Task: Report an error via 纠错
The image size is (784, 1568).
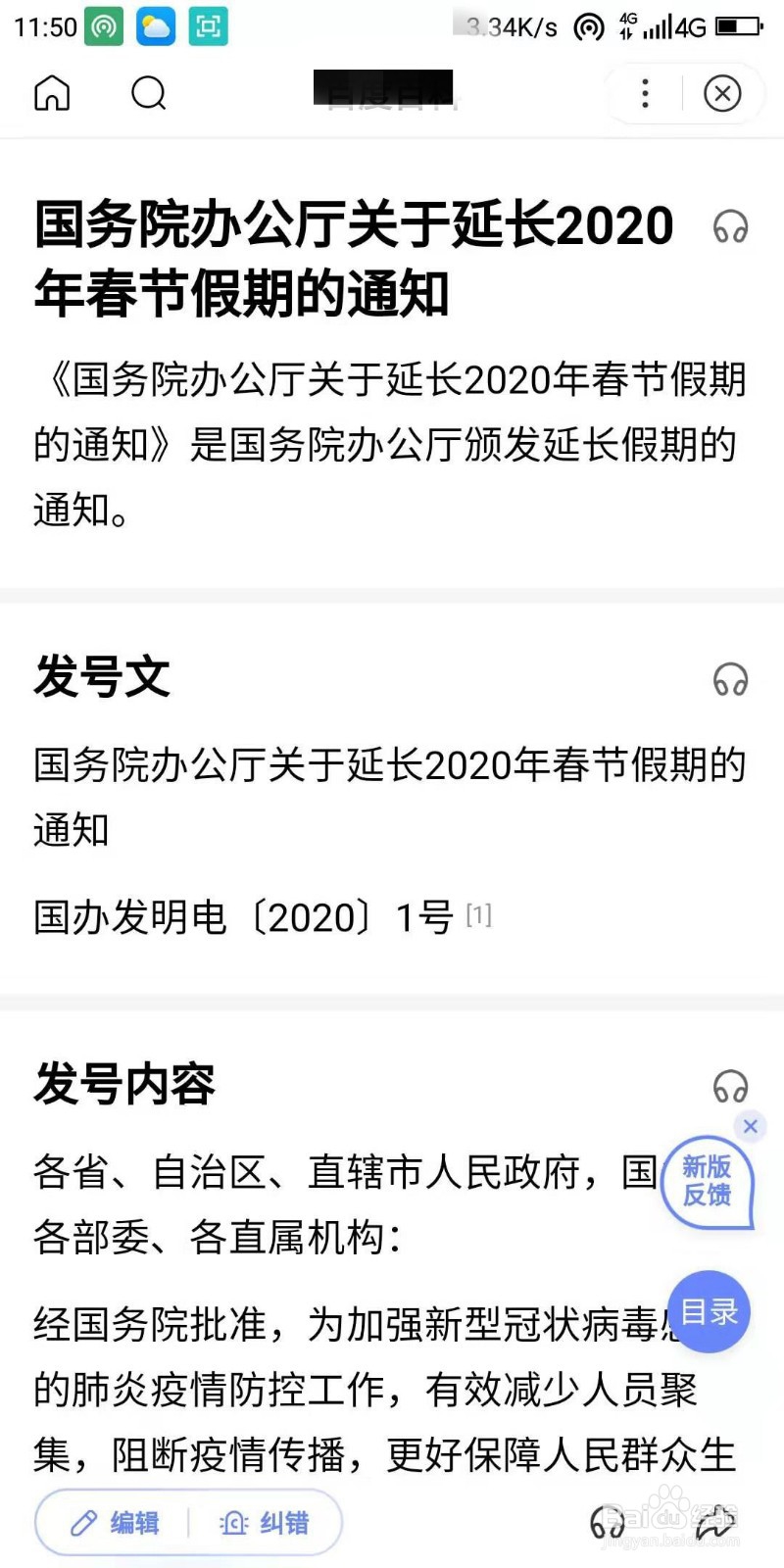Action: coord(265,1523)
